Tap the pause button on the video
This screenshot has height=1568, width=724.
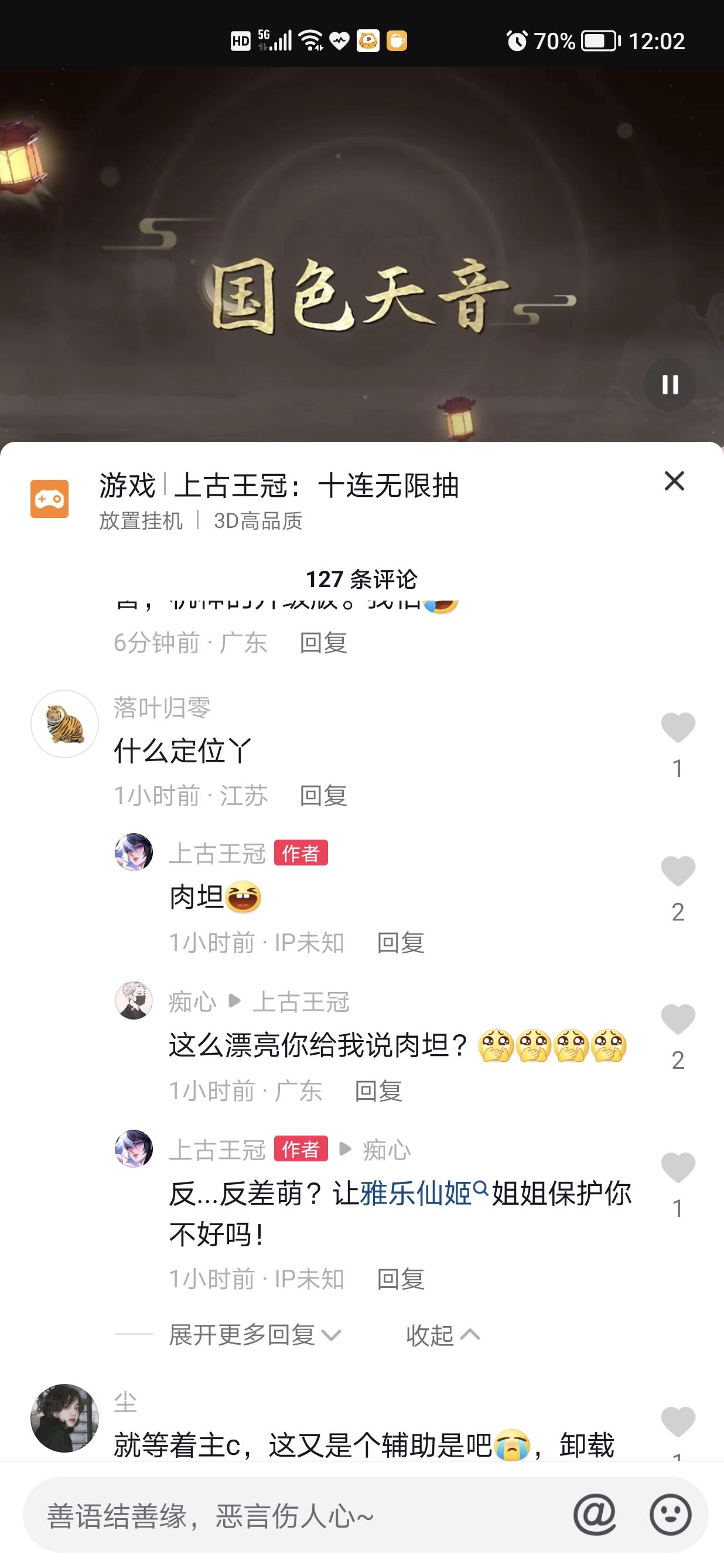point(670,385)
